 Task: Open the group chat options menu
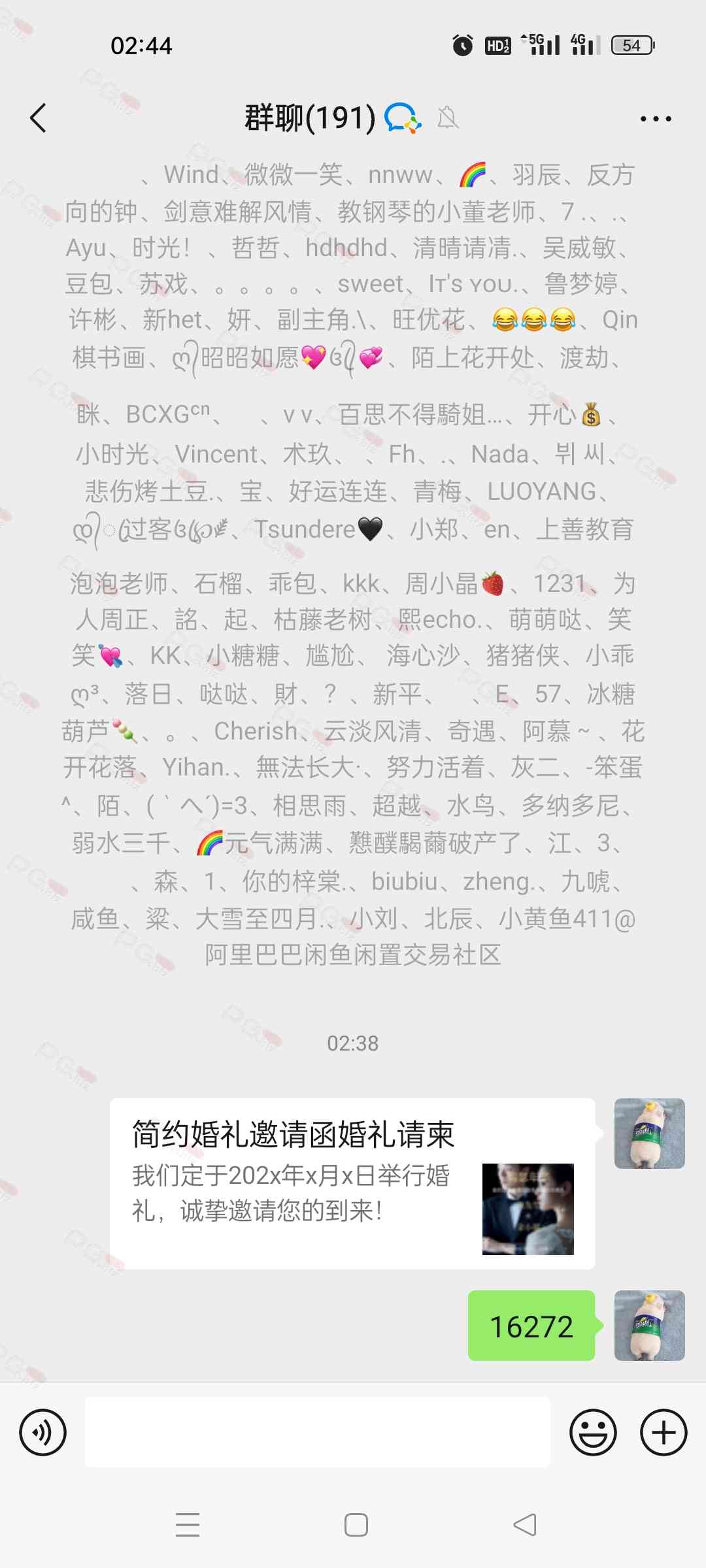655,119
